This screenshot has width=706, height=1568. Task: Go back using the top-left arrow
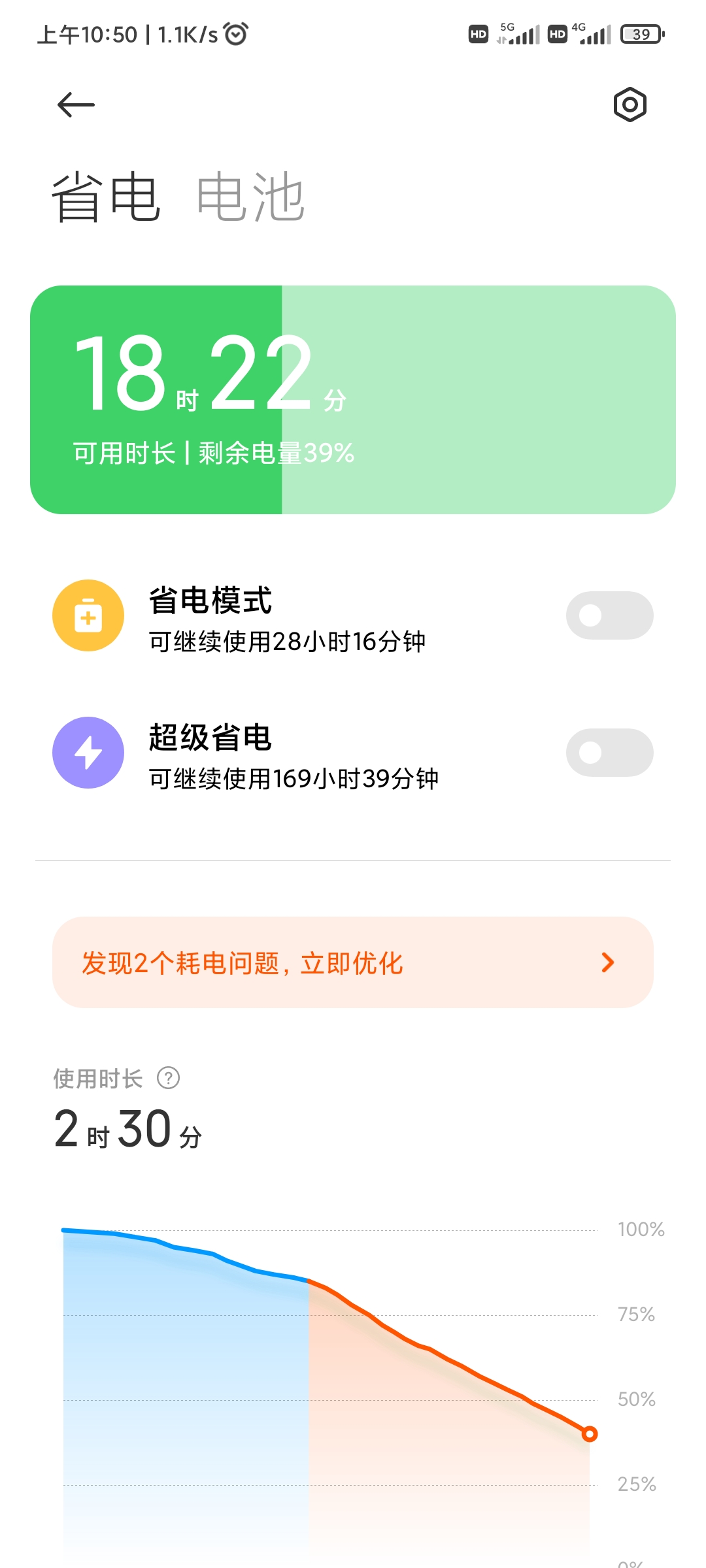coord(76,105)
